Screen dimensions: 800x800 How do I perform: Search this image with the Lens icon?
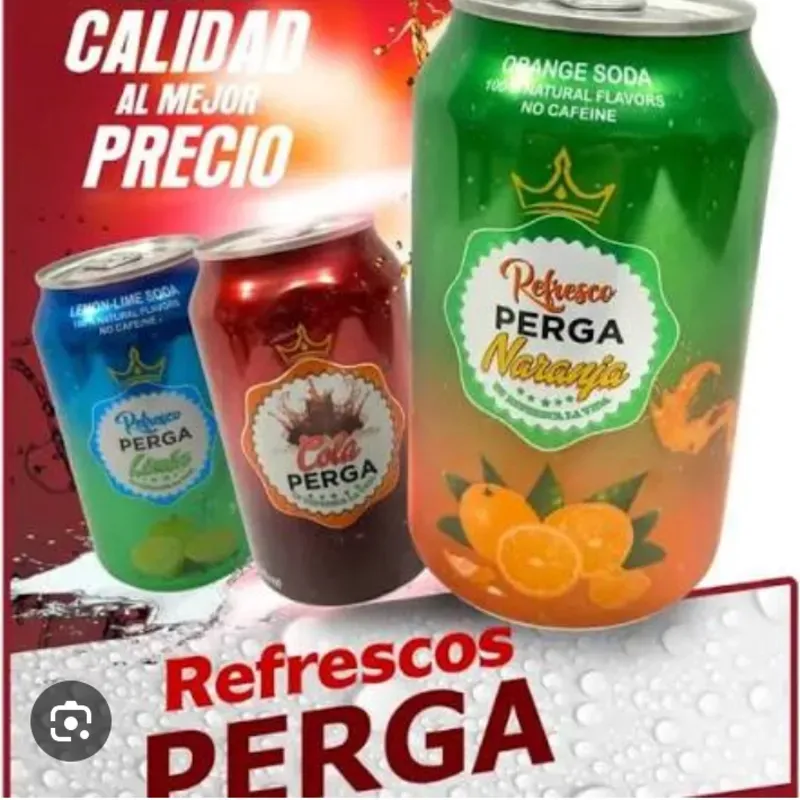pos(71,721)
